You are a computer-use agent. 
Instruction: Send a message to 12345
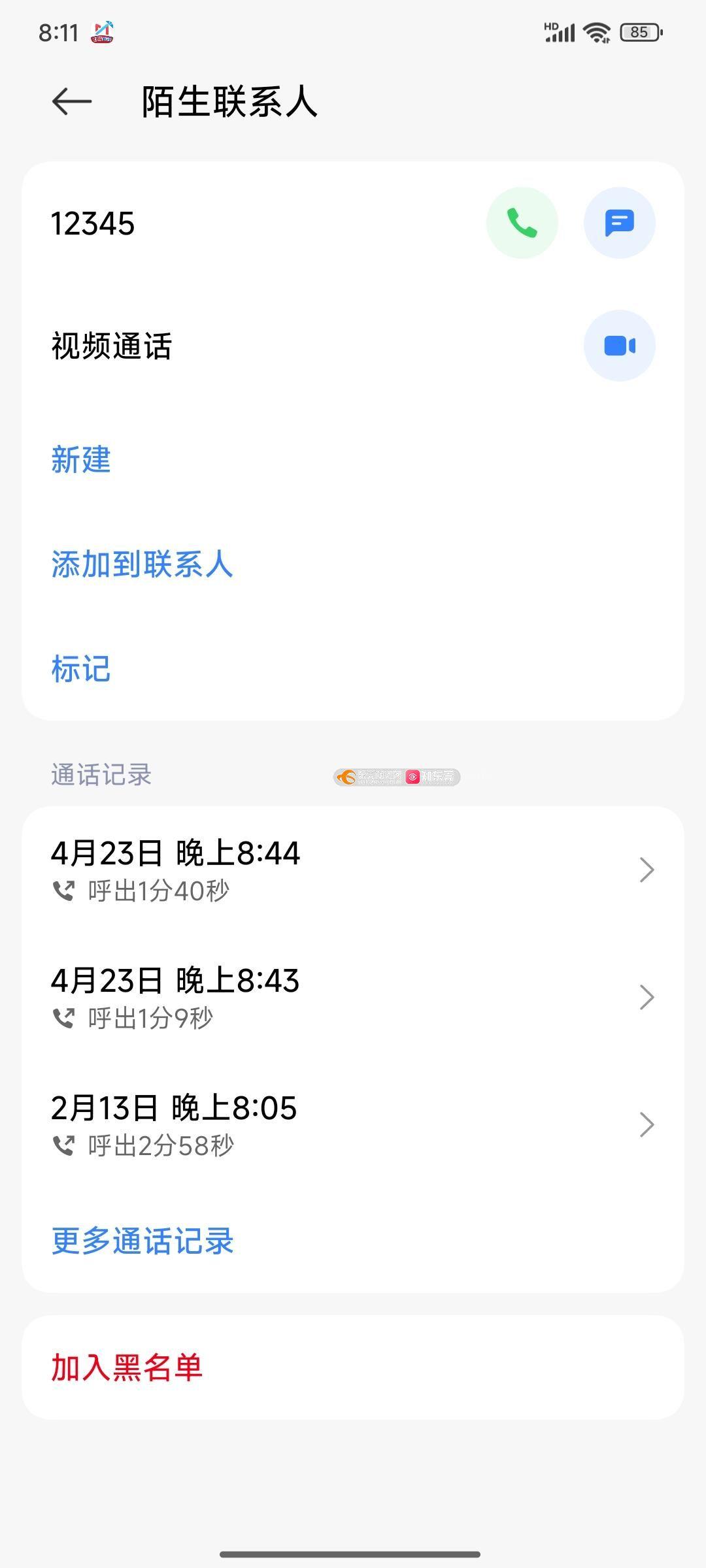click(619, 223)
